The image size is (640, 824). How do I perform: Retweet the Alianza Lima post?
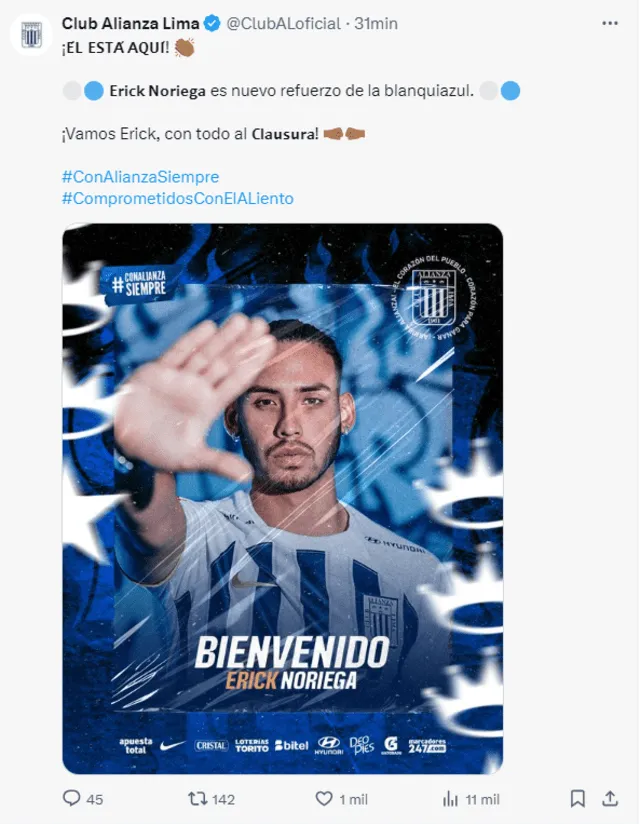point(198,798)
